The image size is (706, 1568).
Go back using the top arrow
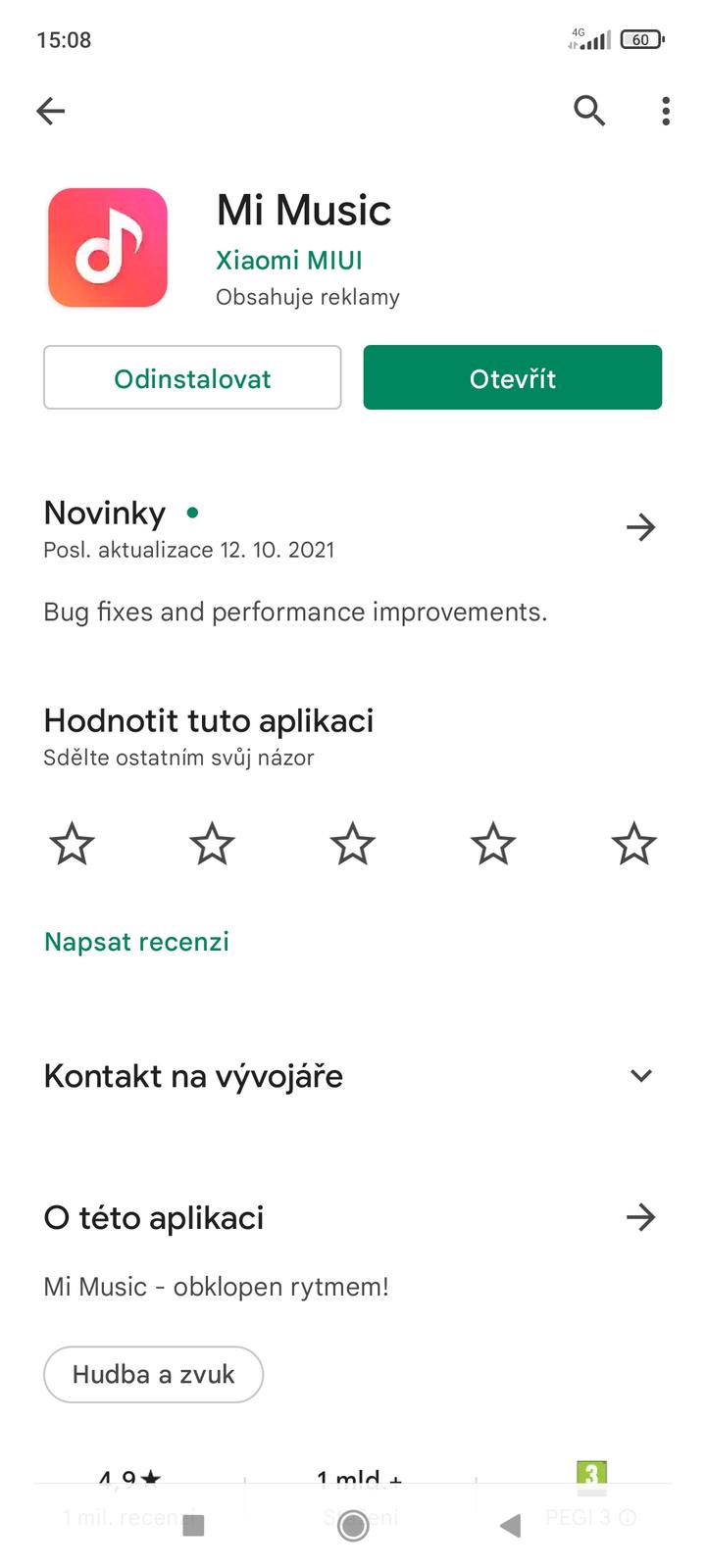tap(51, 111)
